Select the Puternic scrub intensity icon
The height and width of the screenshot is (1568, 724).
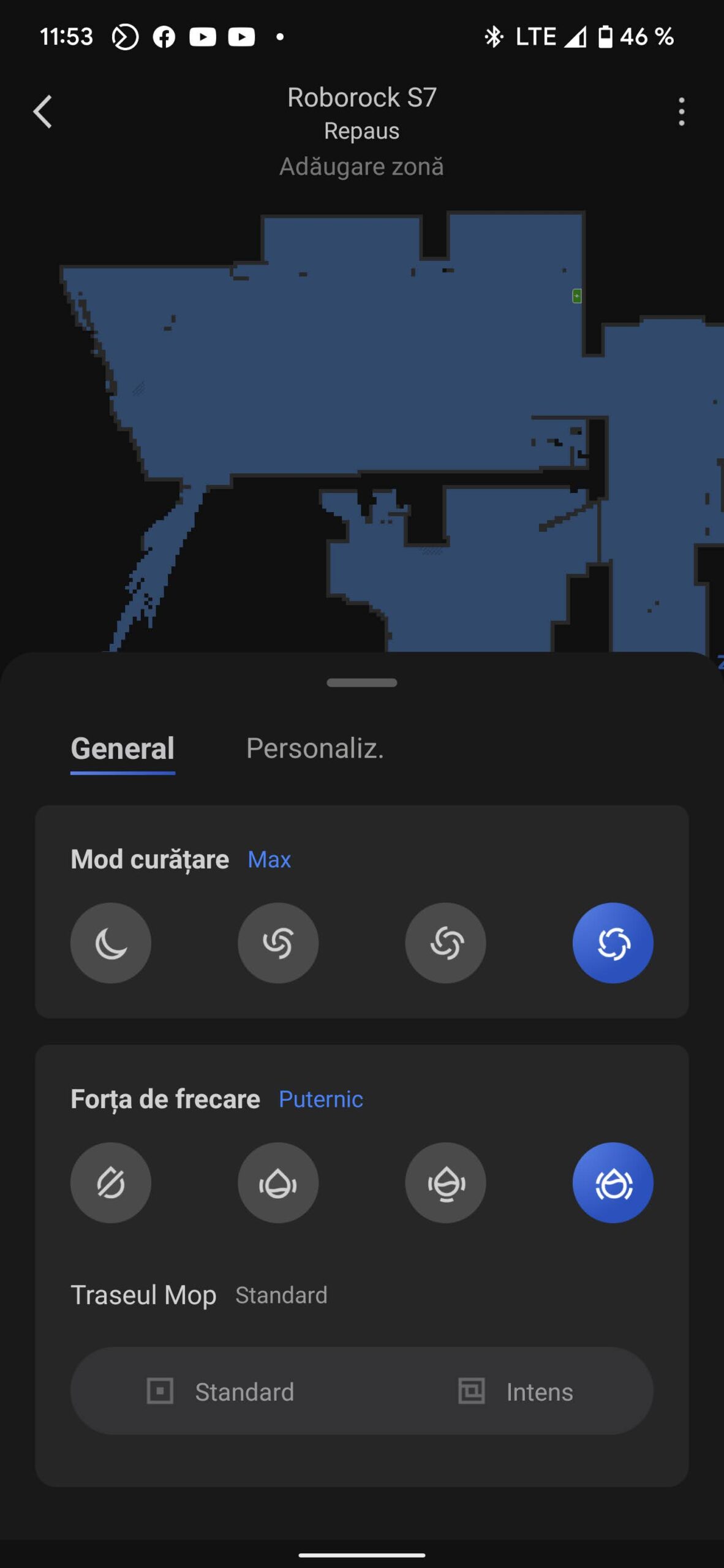click(613, 1183)
